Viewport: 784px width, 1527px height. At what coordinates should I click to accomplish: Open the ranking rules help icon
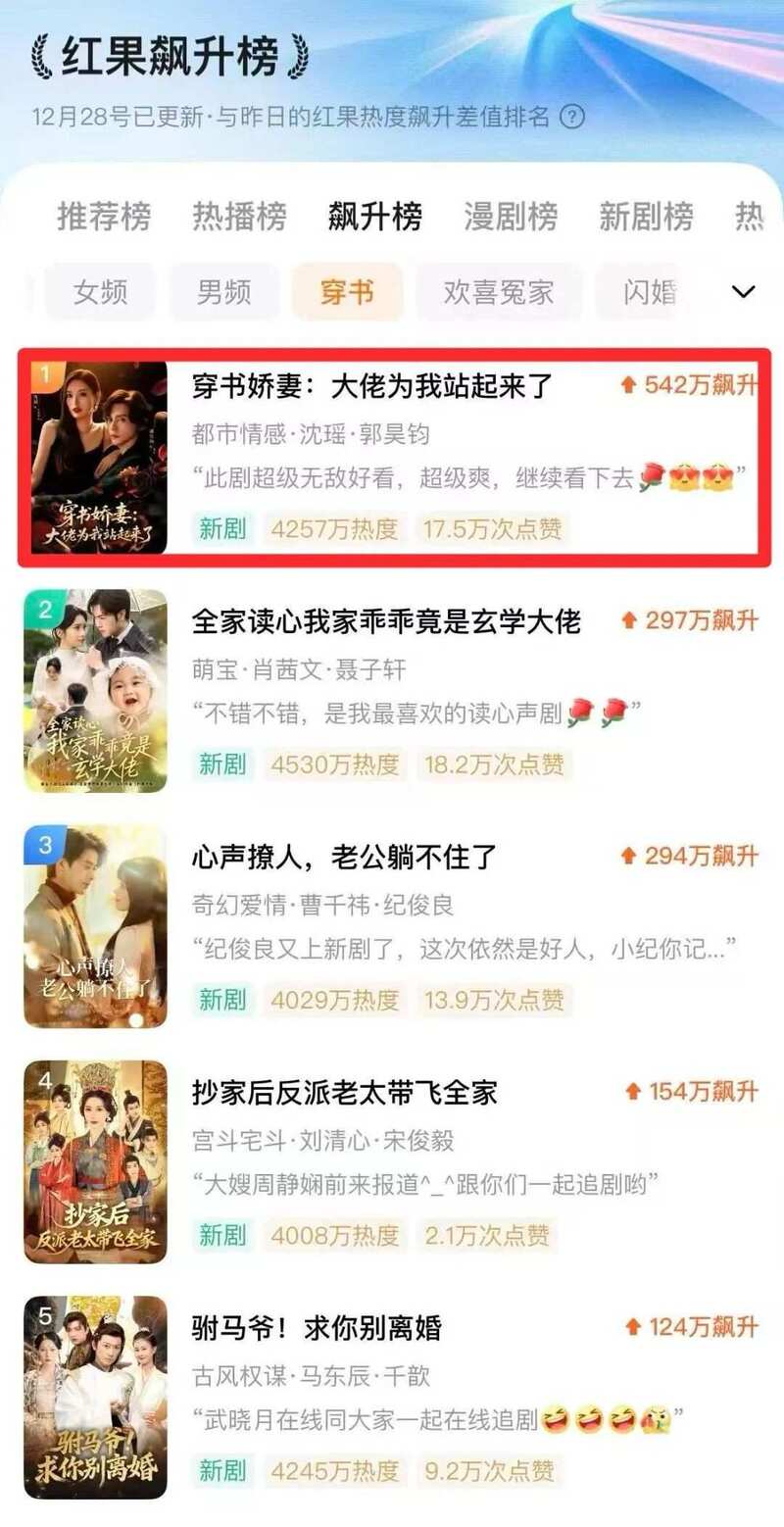click(571, 118)
